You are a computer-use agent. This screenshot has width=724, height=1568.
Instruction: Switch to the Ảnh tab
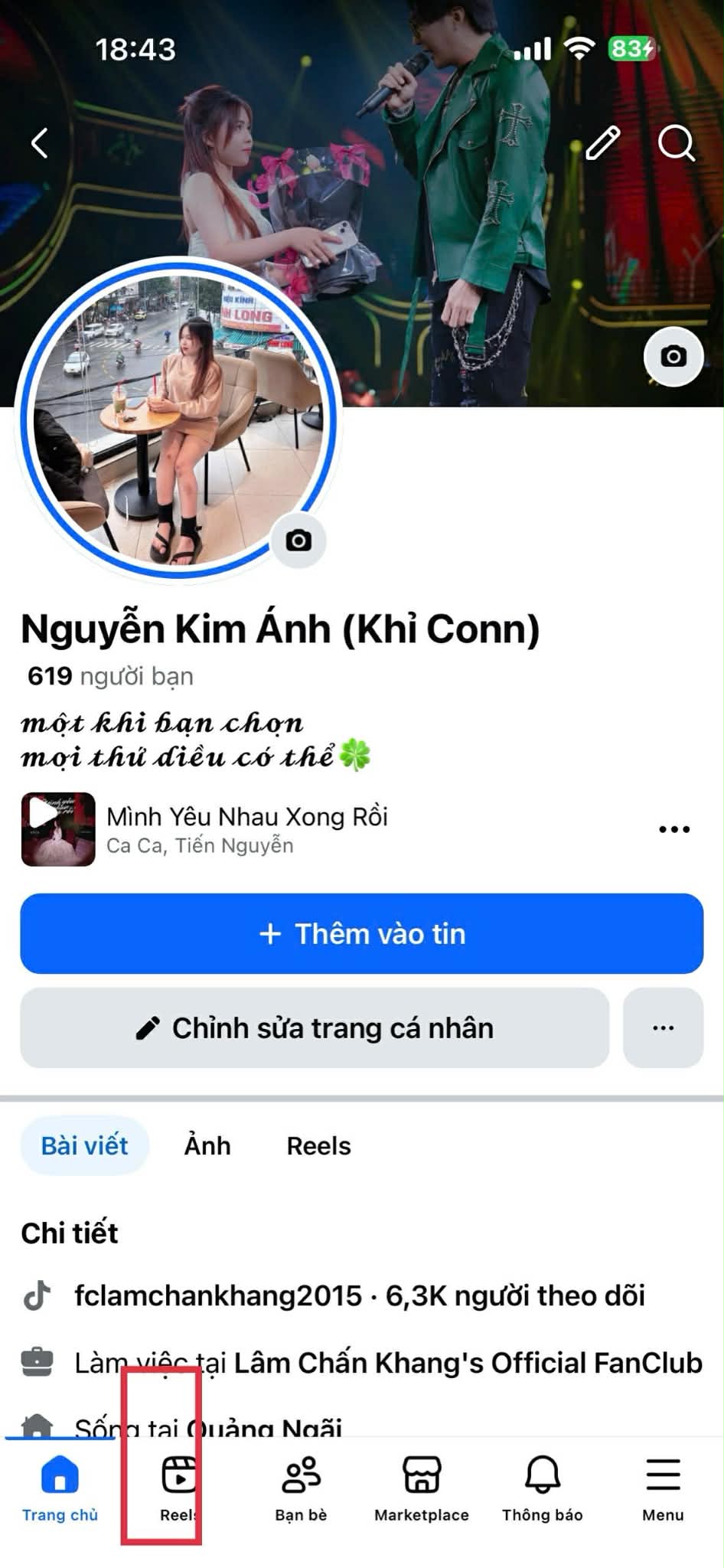(x=207, y=1146)
